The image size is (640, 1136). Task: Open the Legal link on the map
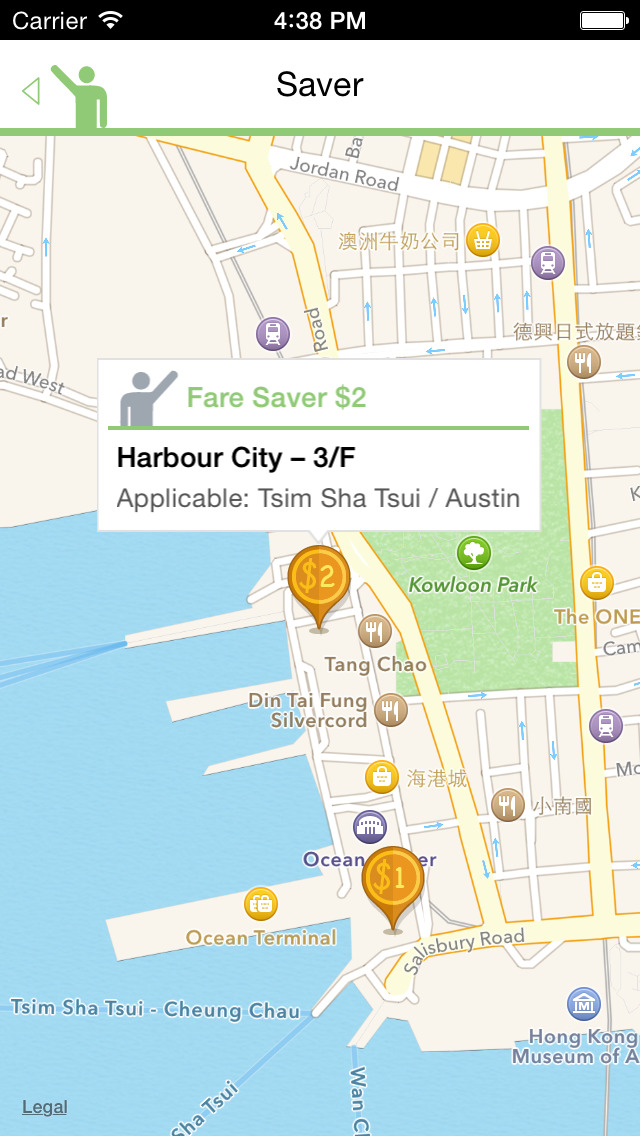coord(45,1107)
